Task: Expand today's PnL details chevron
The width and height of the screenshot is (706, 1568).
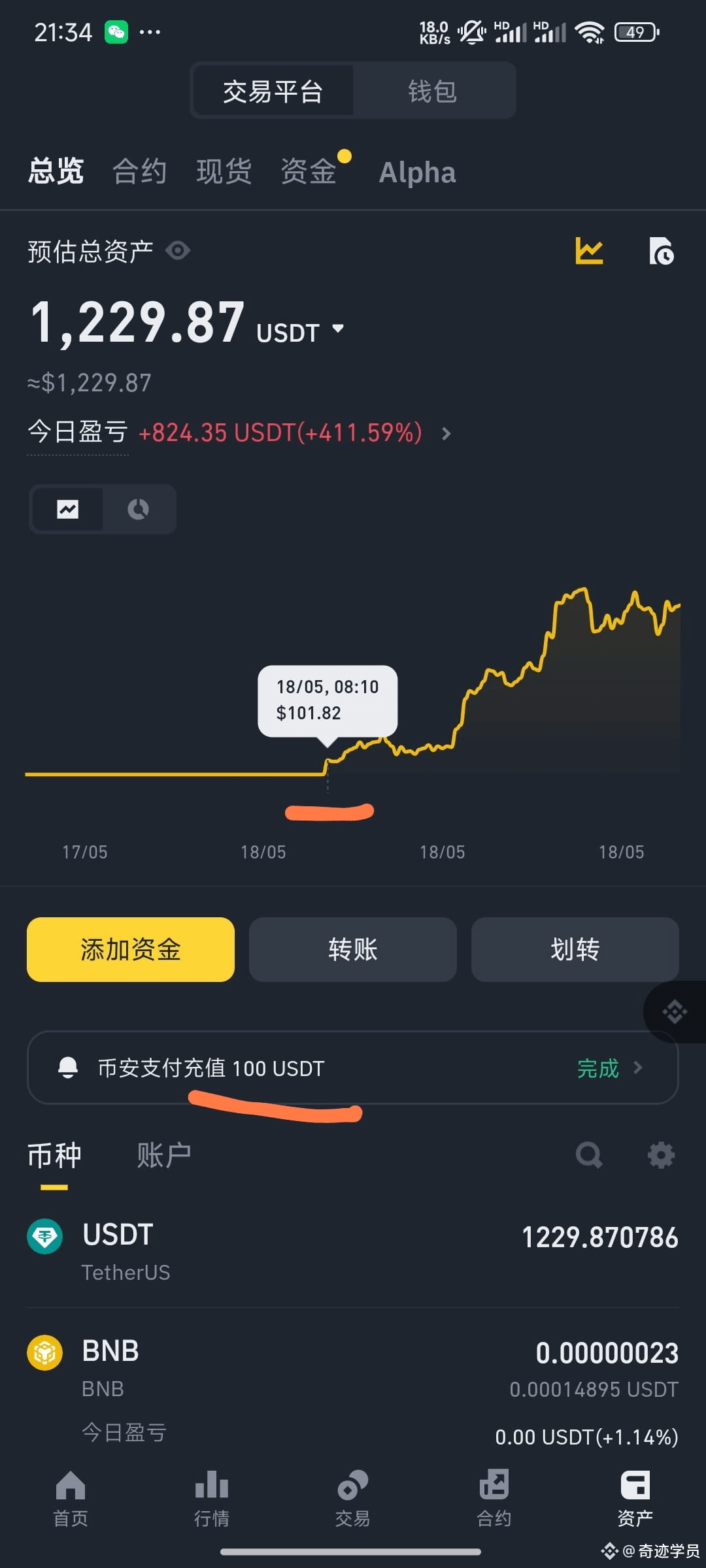Action: pyautogui.click(x=446, y=433)
